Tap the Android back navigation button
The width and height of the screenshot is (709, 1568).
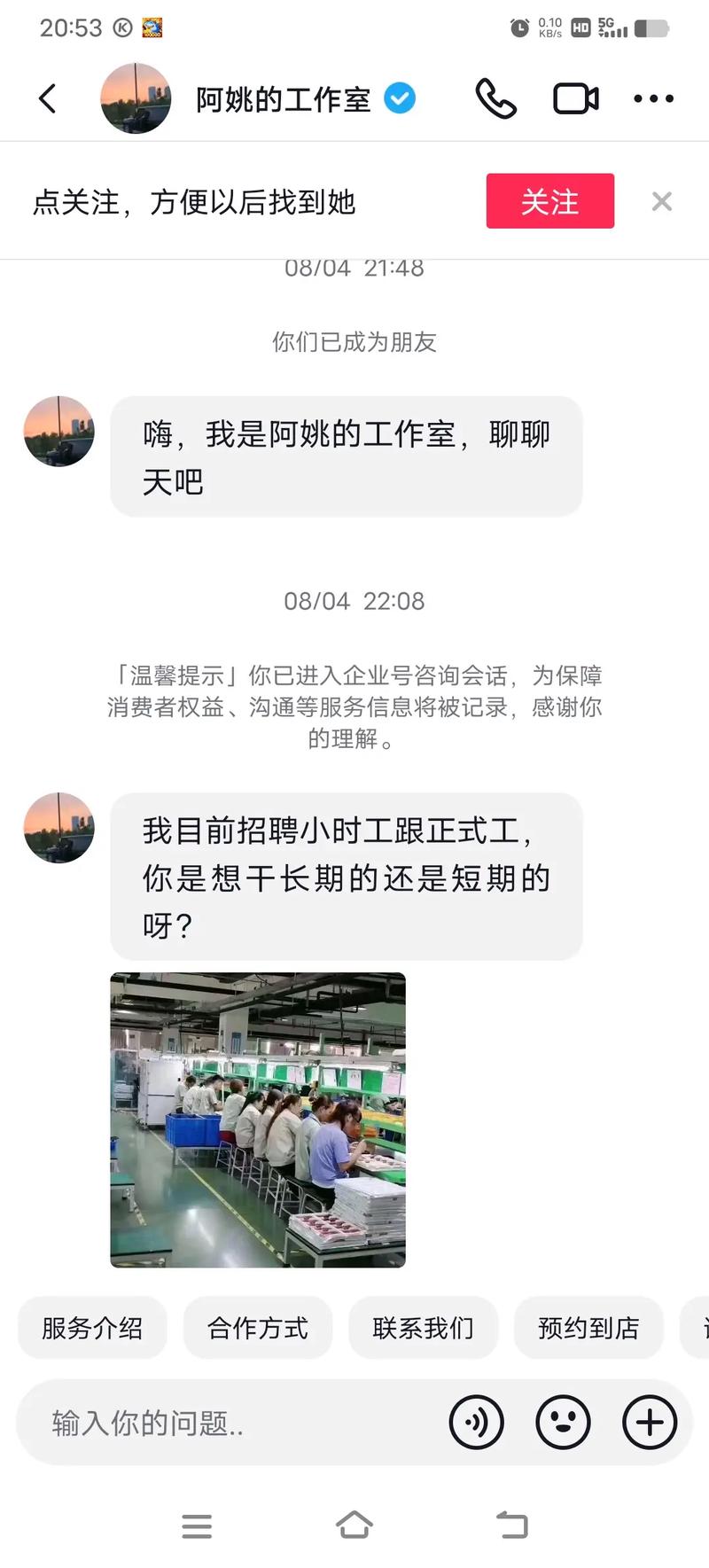(511, 1525)
